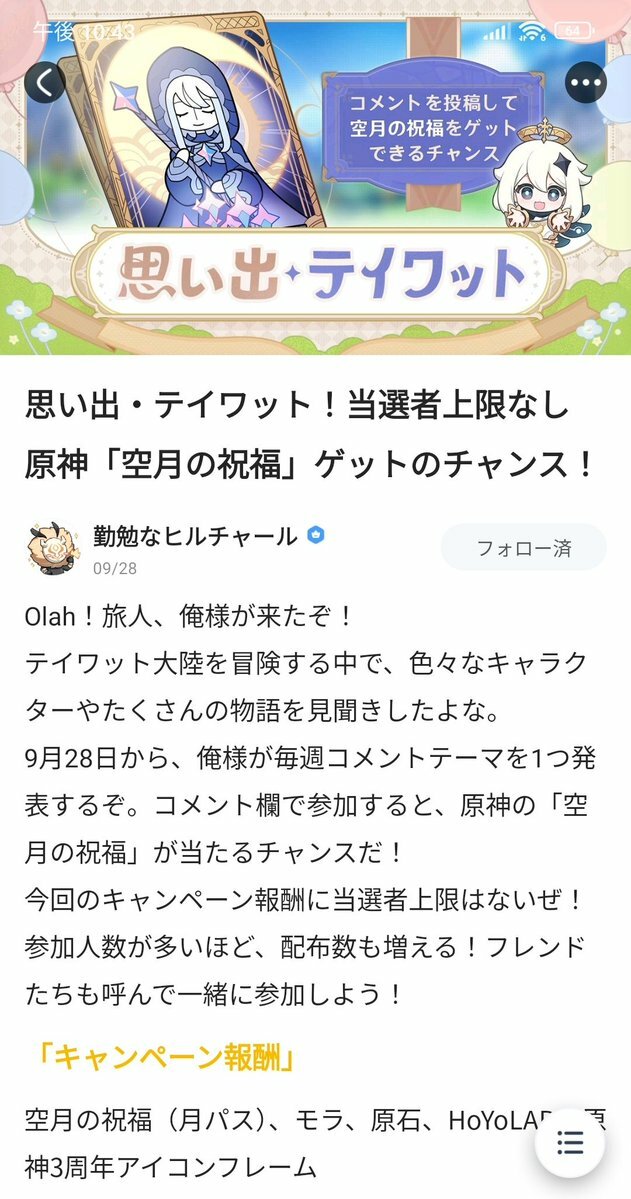Open the floating table of contents button
Viewport: 631px width, 1199px height.
(570, 1142)
